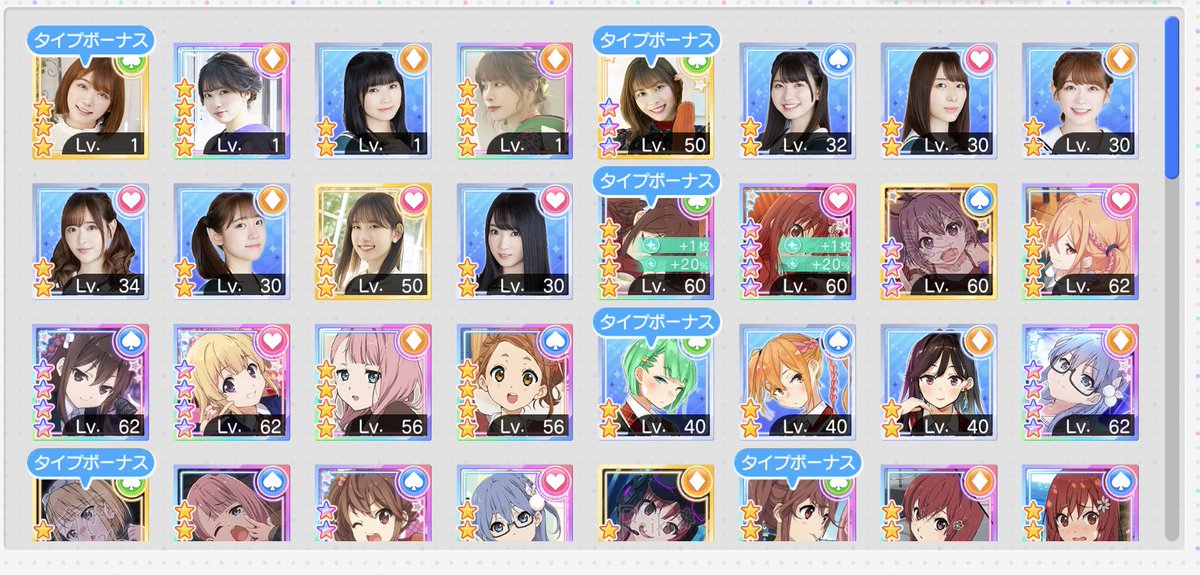Pick the Lv. 40 diamond card
Viewport: 1200px width, 575px height.
click(940, 382)
